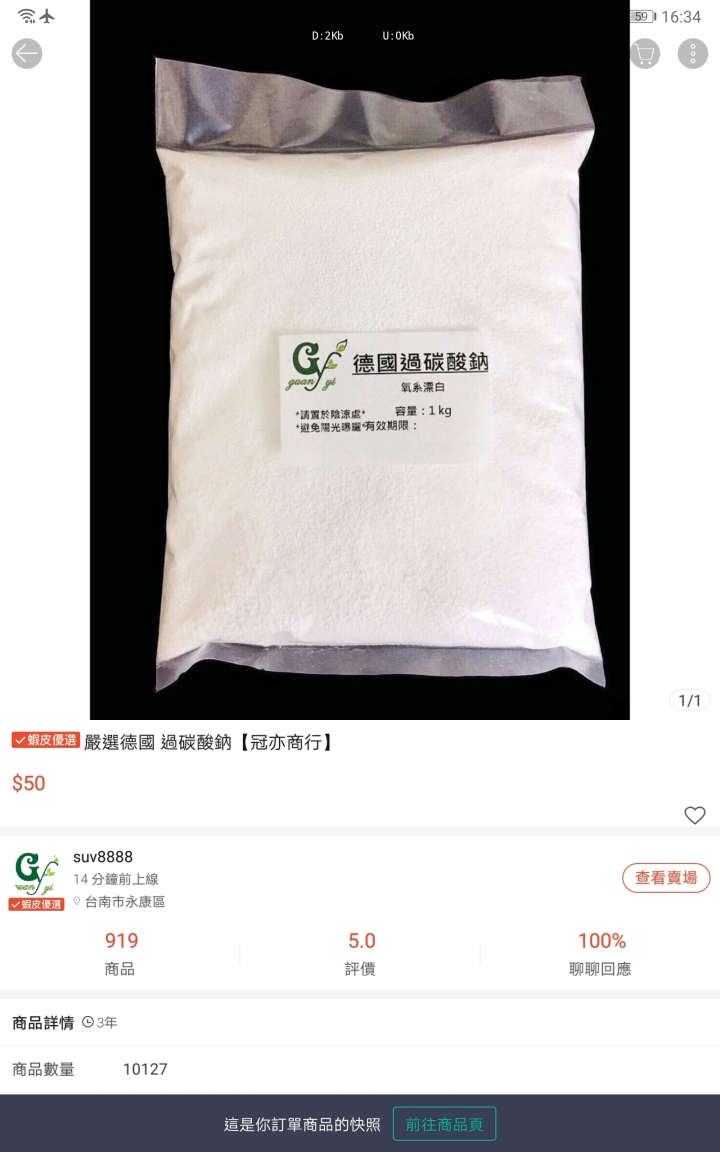Like this product with the heart icon
Image resolution: width=720 pixels, height=1152 pixels.
(694, 815)
